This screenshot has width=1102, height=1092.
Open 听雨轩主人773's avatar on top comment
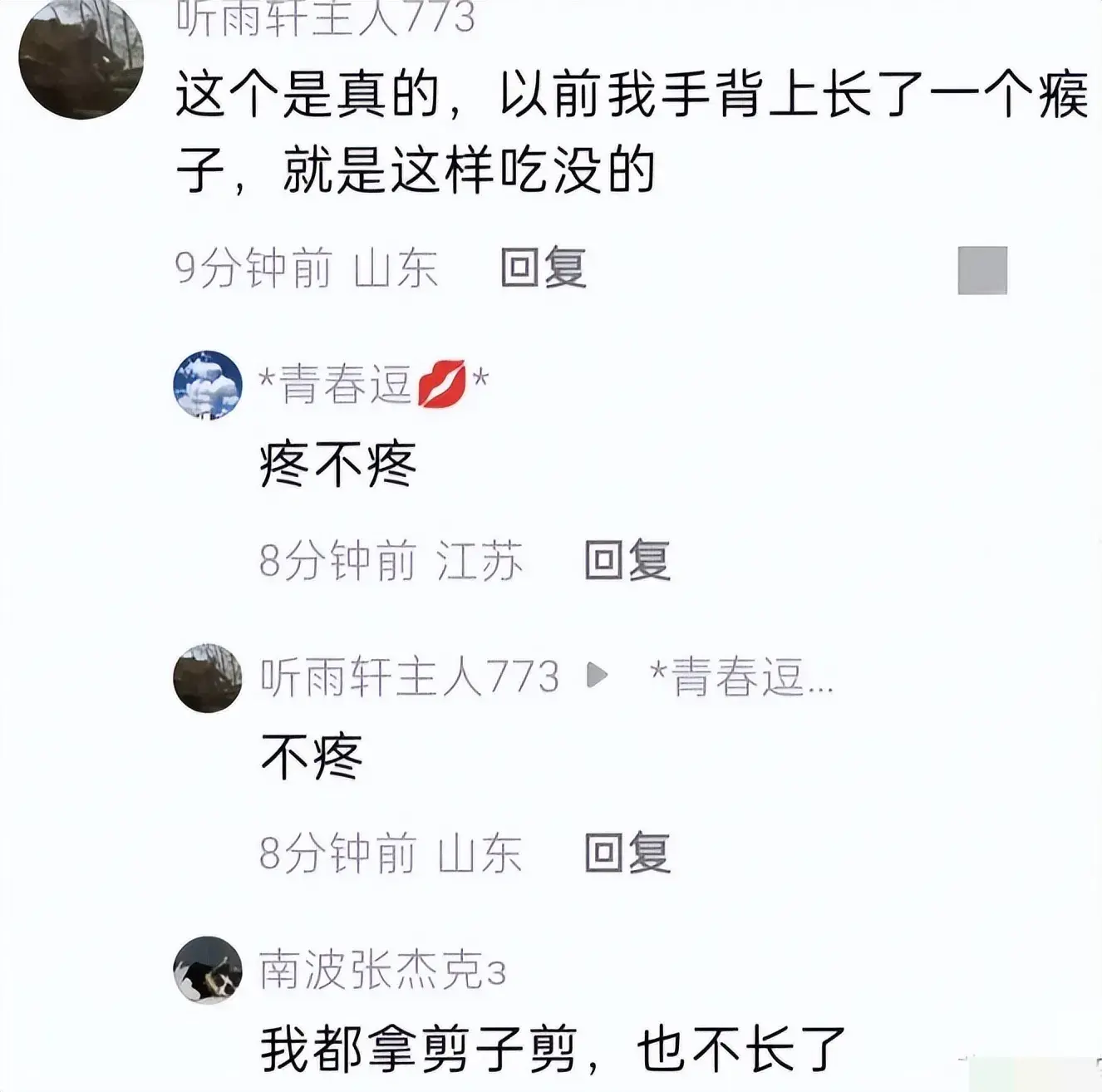(81, 58)
